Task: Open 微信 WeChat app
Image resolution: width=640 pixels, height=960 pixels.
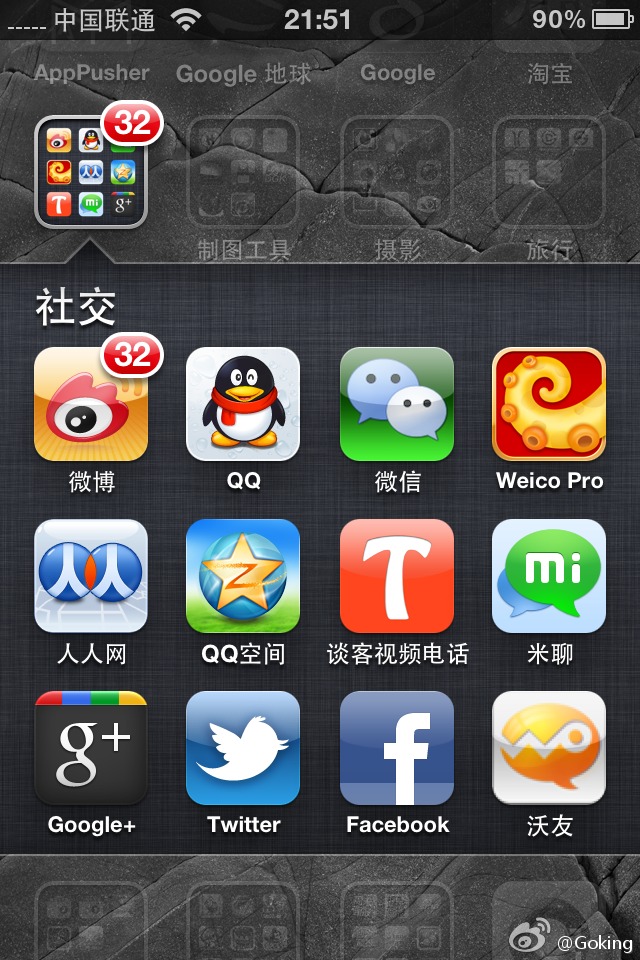Action: click(x=397, y=405)
